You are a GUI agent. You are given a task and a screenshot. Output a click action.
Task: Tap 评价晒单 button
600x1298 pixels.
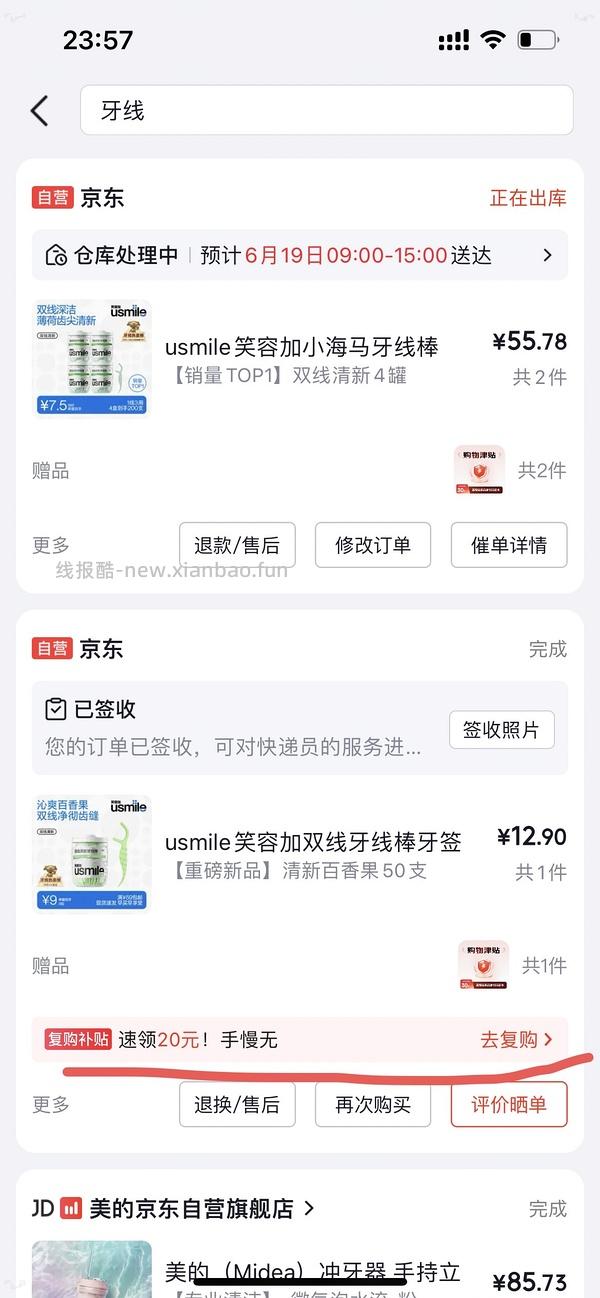(509, 1104)
